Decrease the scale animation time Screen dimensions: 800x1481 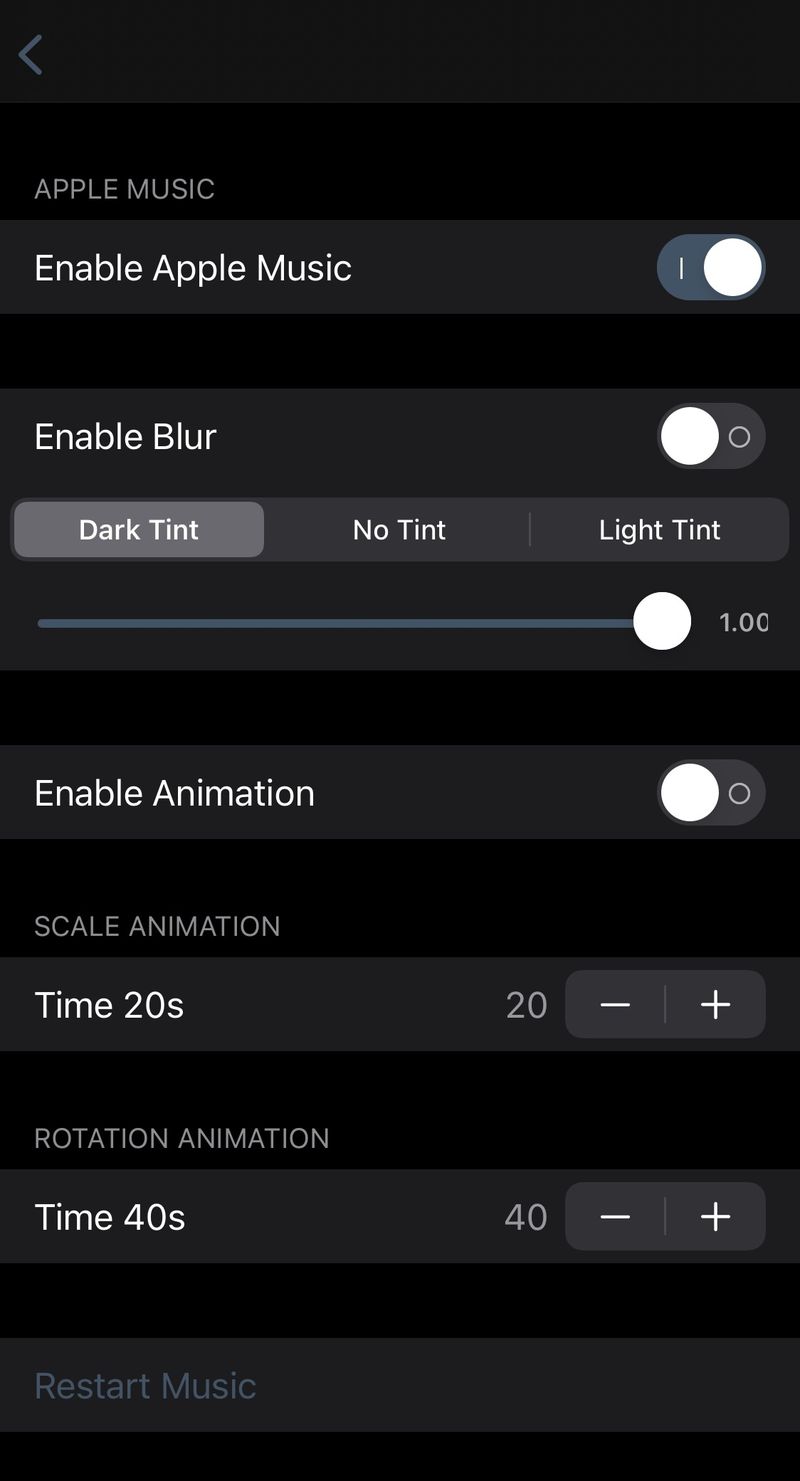(615, 1004)
